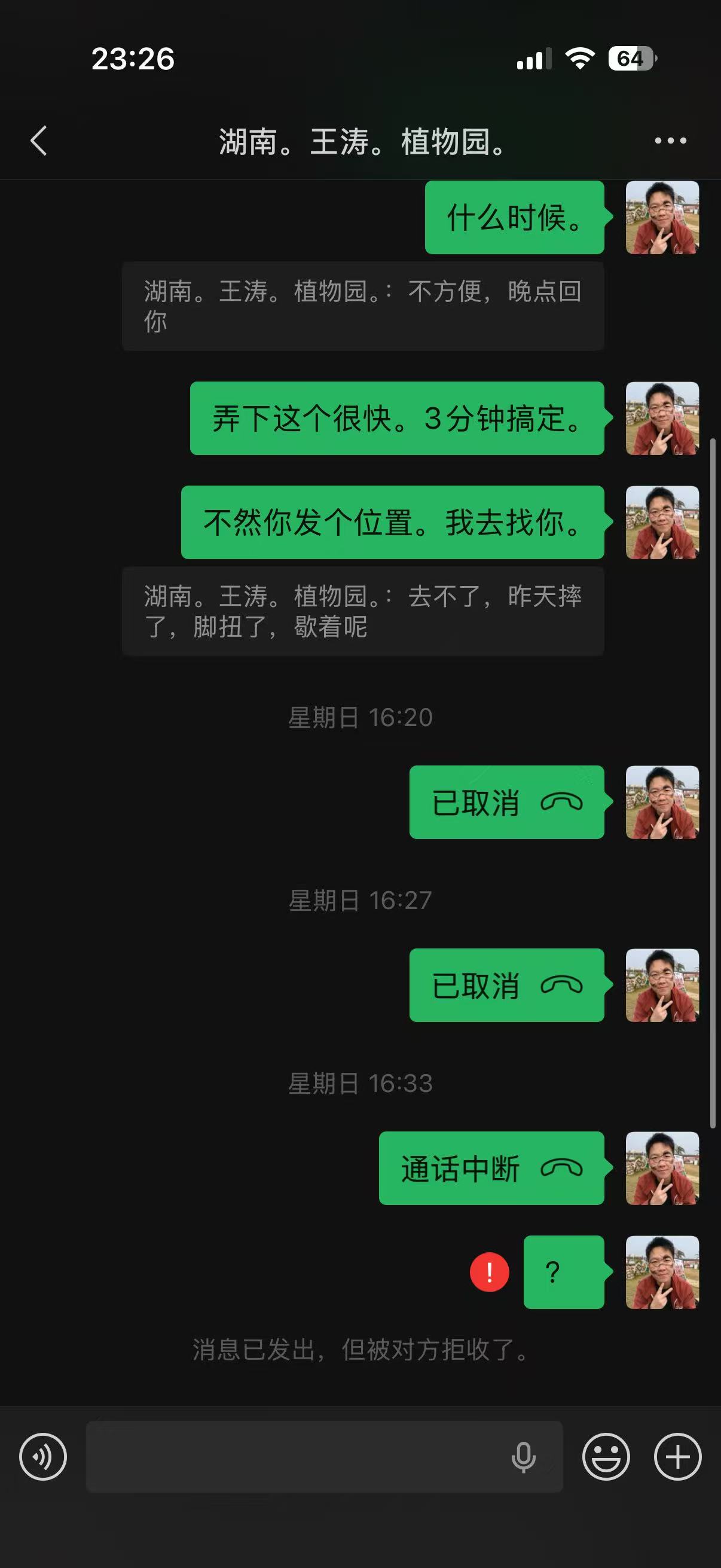Redial from the 16:20 cancelled call bubble

point(507,803)
